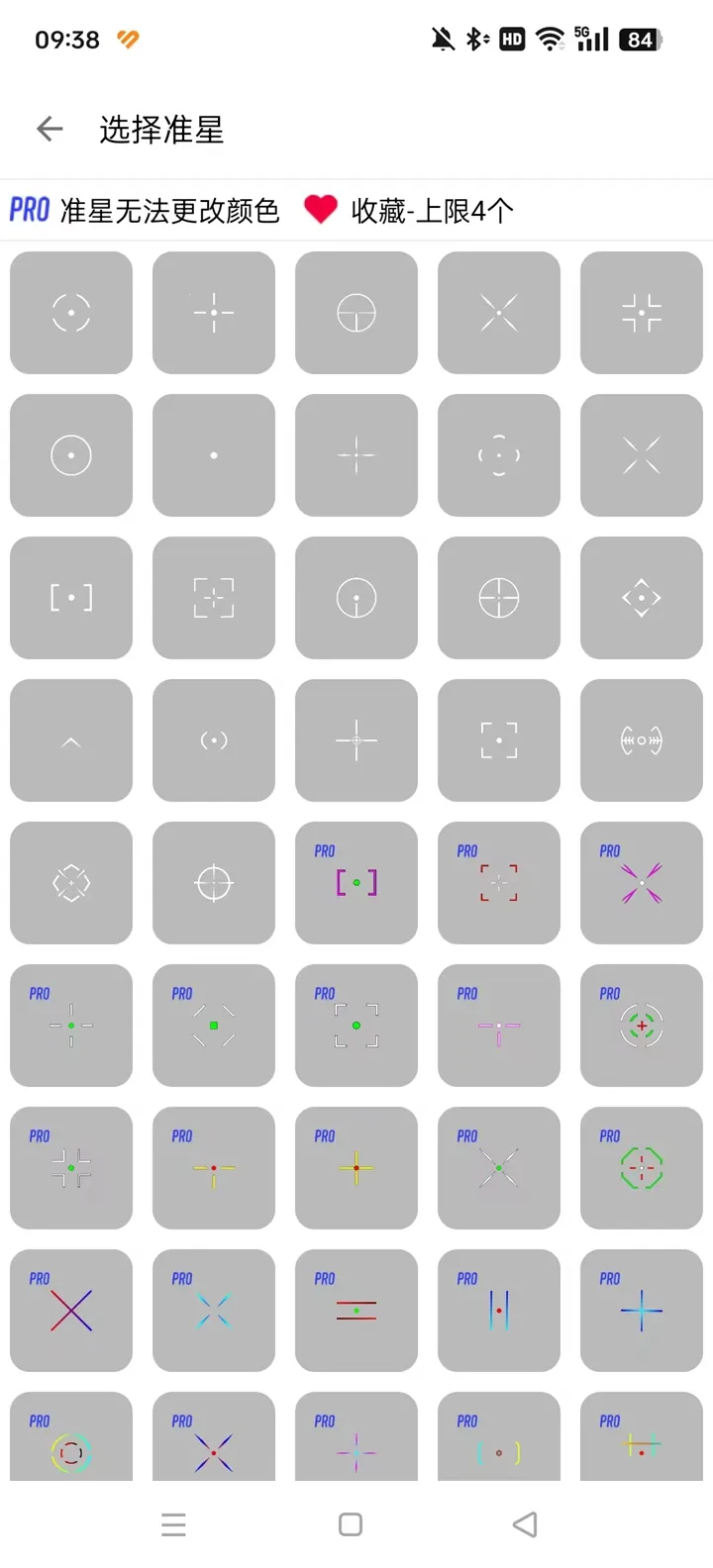The width and height of the screenshot is (713, 1568).
Task: Choose the PRO yellow cross with red center
Action: pos(356,1168)
